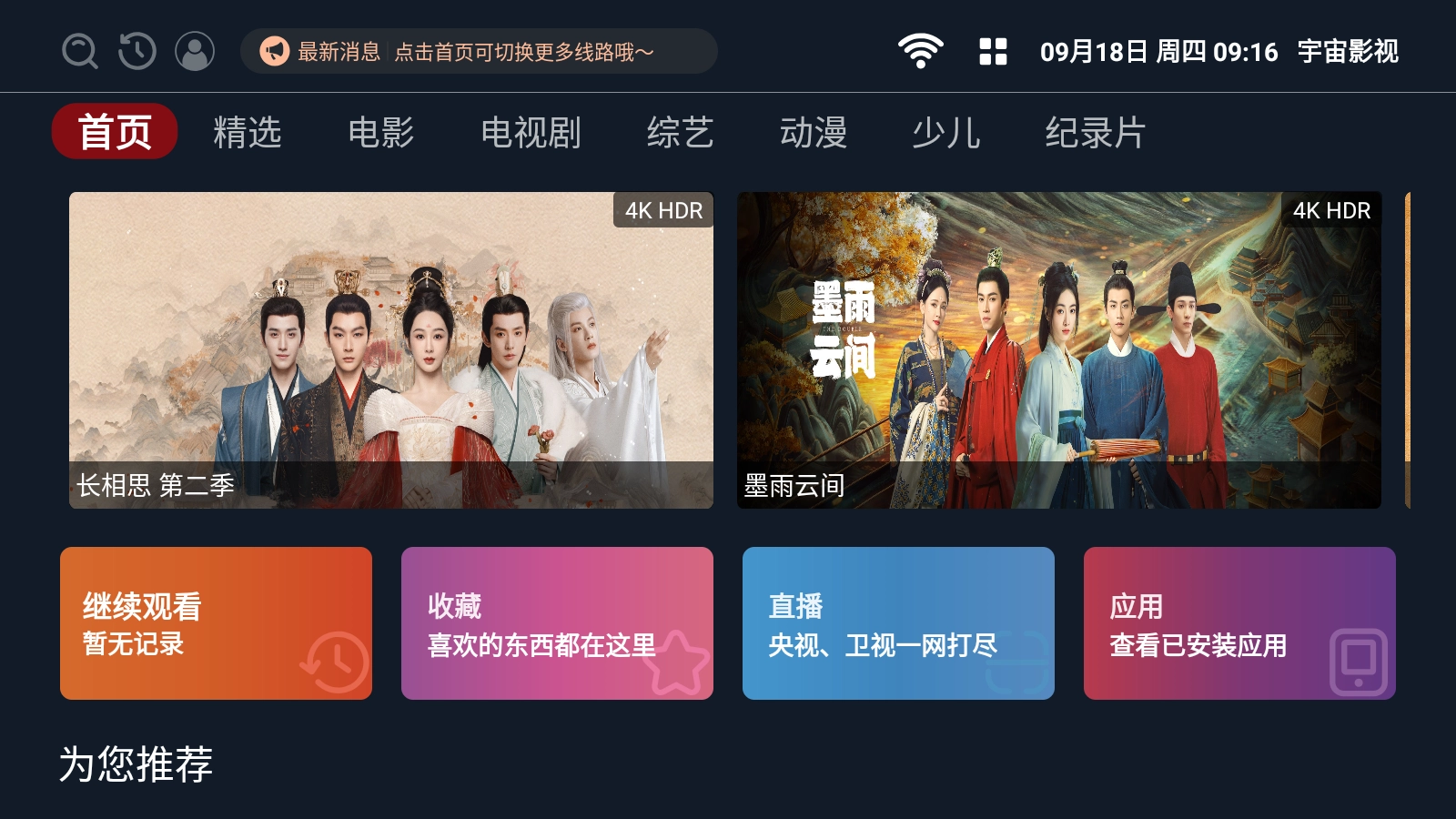Open the 动漫 tab
The height and width of the screenshot is (819, 1456).
click(814, 132)
